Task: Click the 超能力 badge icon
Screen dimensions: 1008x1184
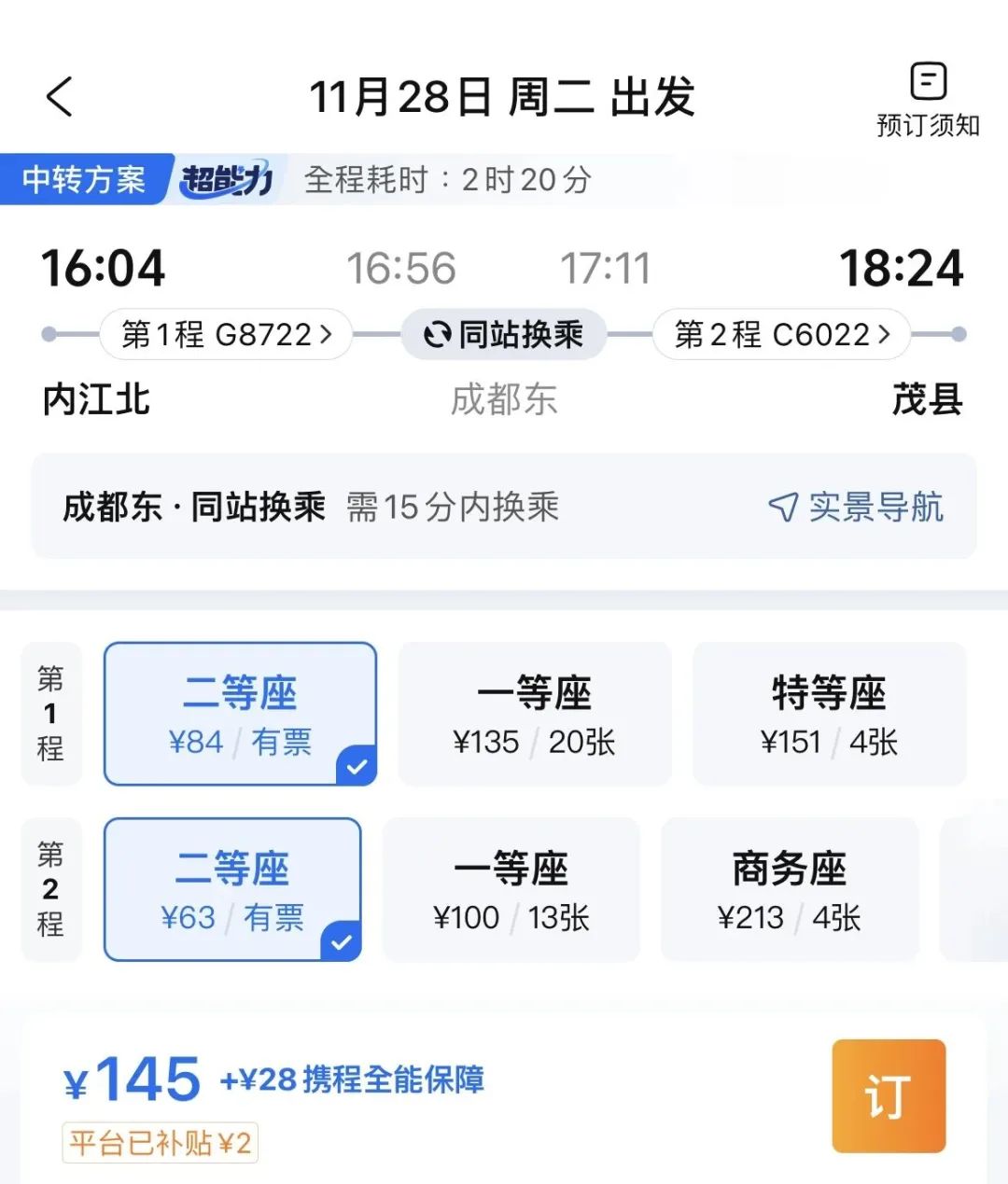Action: (x=227, y=179)
